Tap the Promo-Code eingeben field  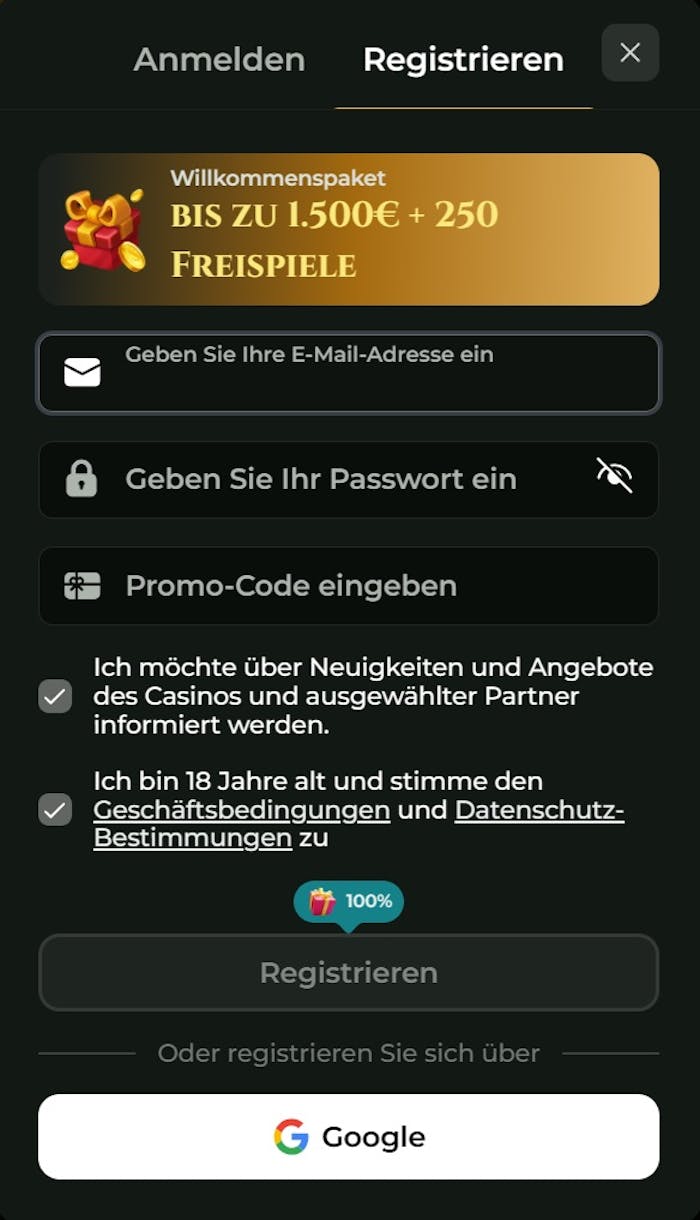(349, 585)
